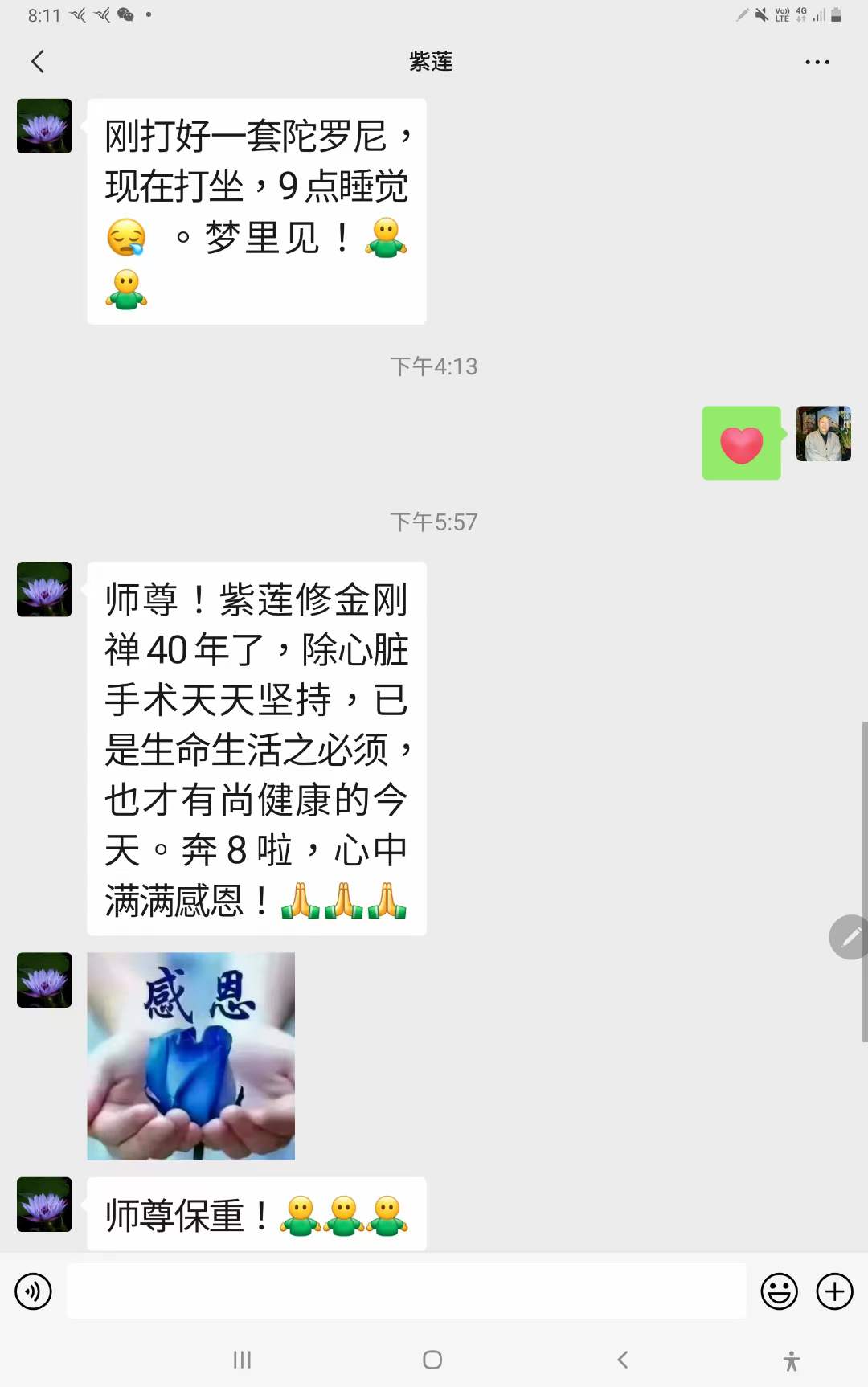Open your own profile avatar
This screenshot has width=868, height=1387.
tap(823, 434)
